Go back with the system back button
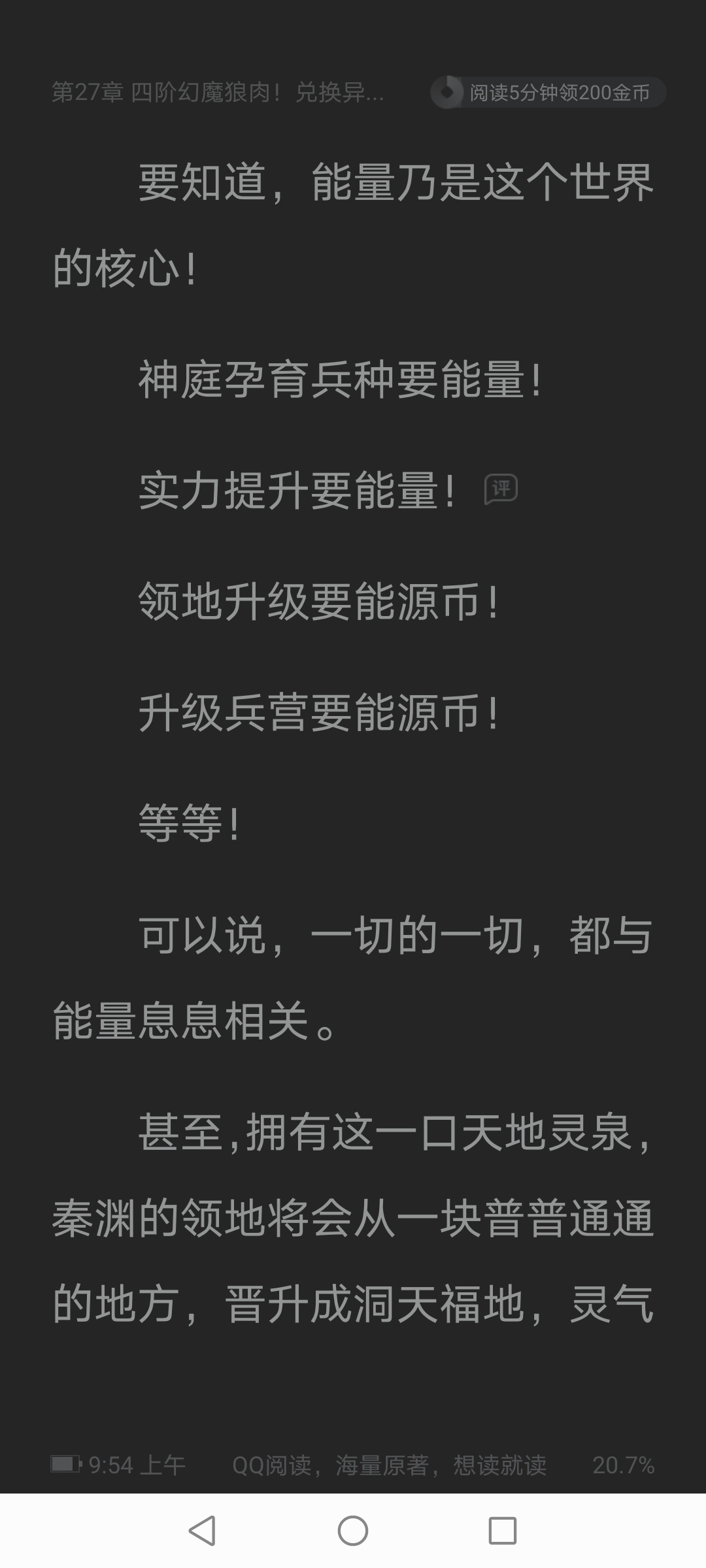Image resolution: width=706 pixels, height=1568 pixels. [202, 1530]
